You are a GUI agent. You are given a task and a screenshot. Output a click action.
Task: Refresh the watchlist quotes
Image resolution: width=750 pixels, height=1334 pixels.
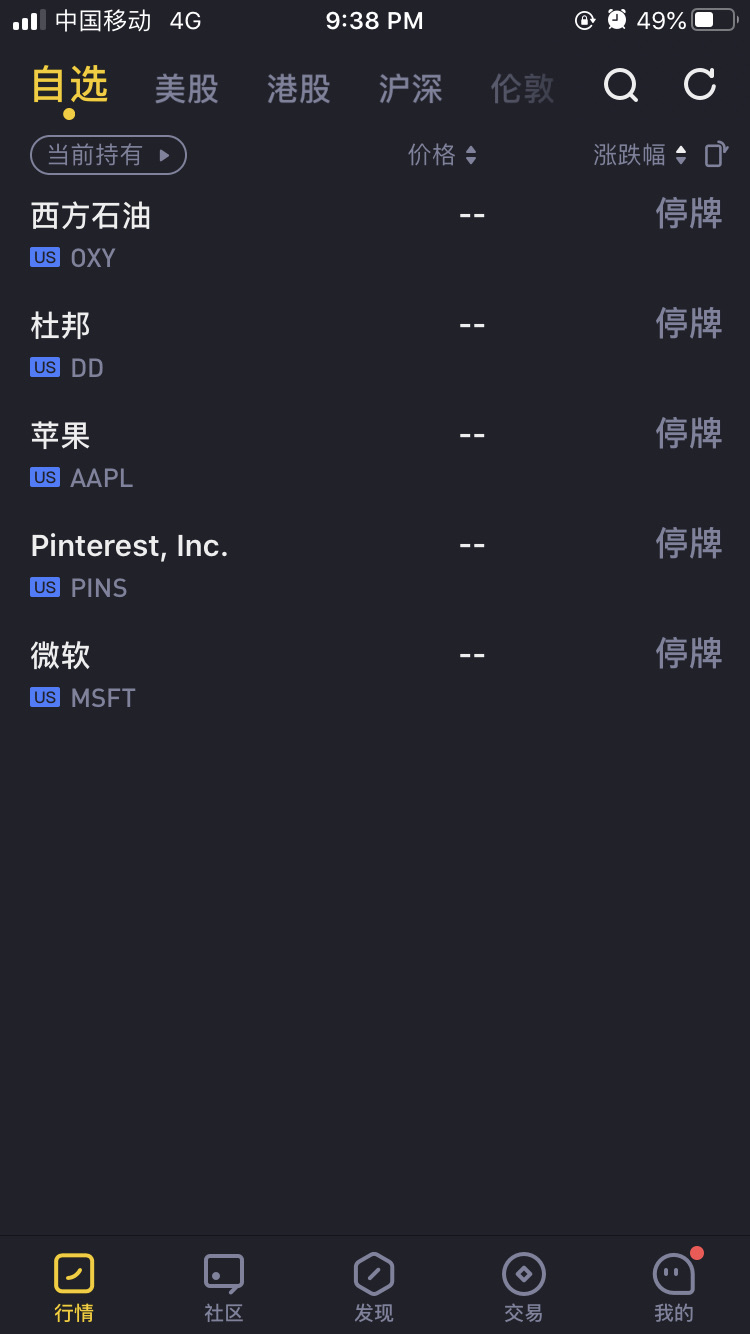pos(700,85)
